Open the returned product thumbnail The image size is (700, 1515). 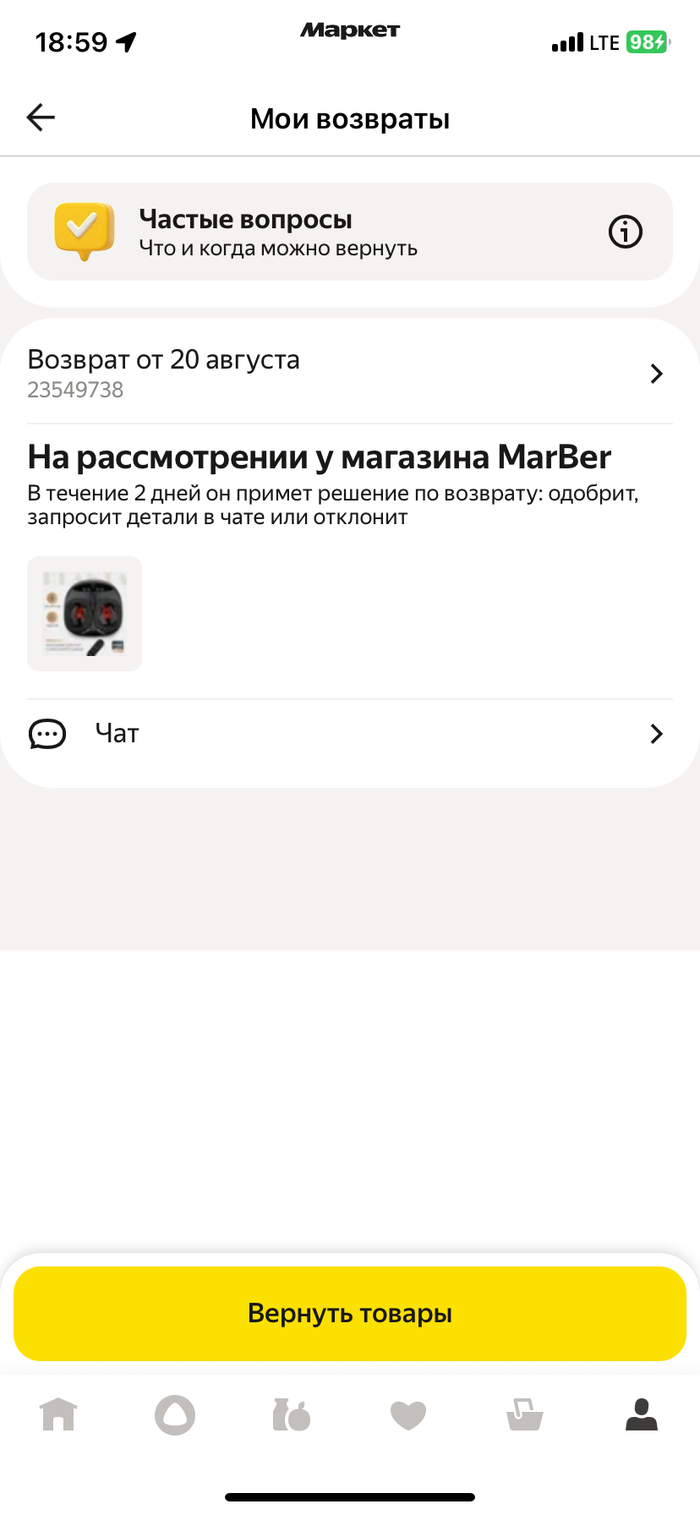pos(85,613)
